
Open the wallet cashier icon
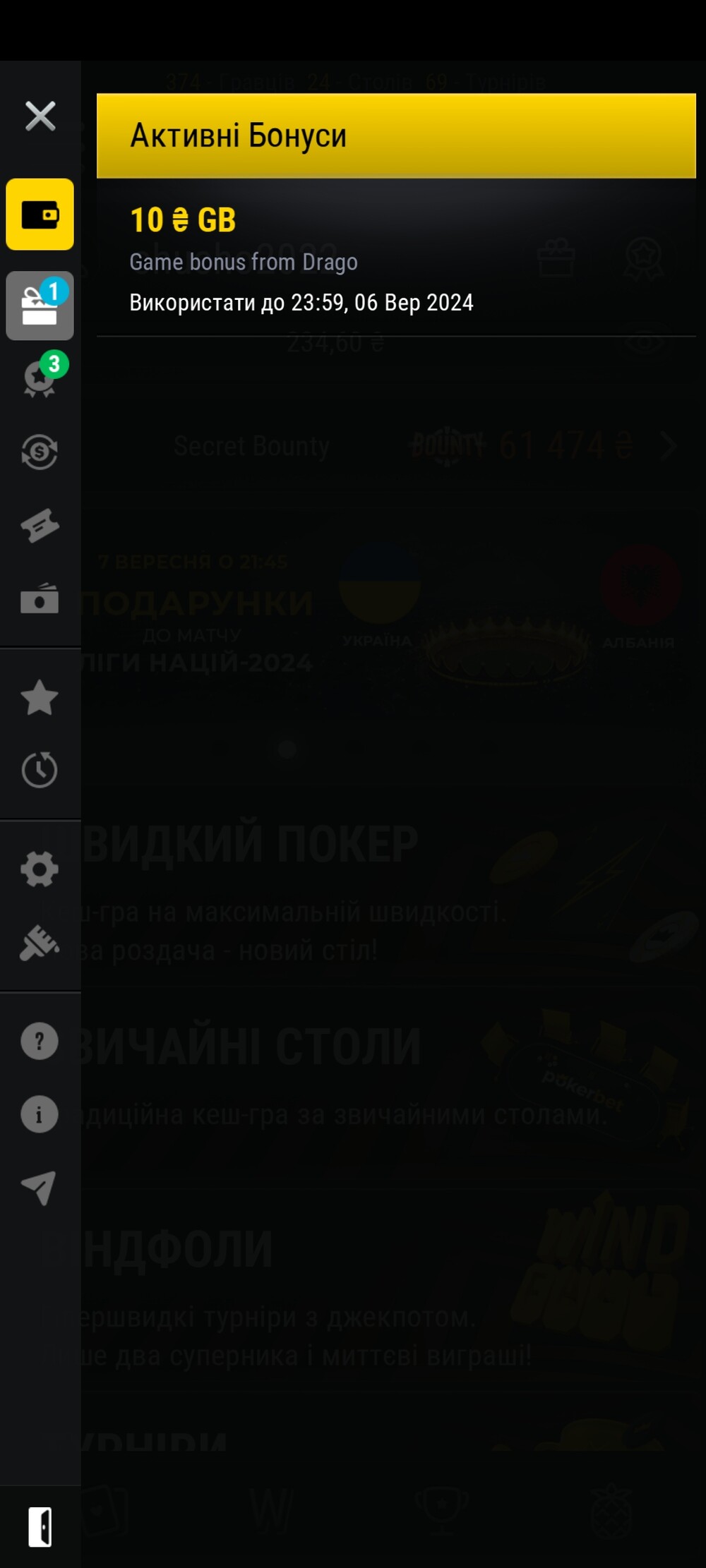tap(40, 215)
